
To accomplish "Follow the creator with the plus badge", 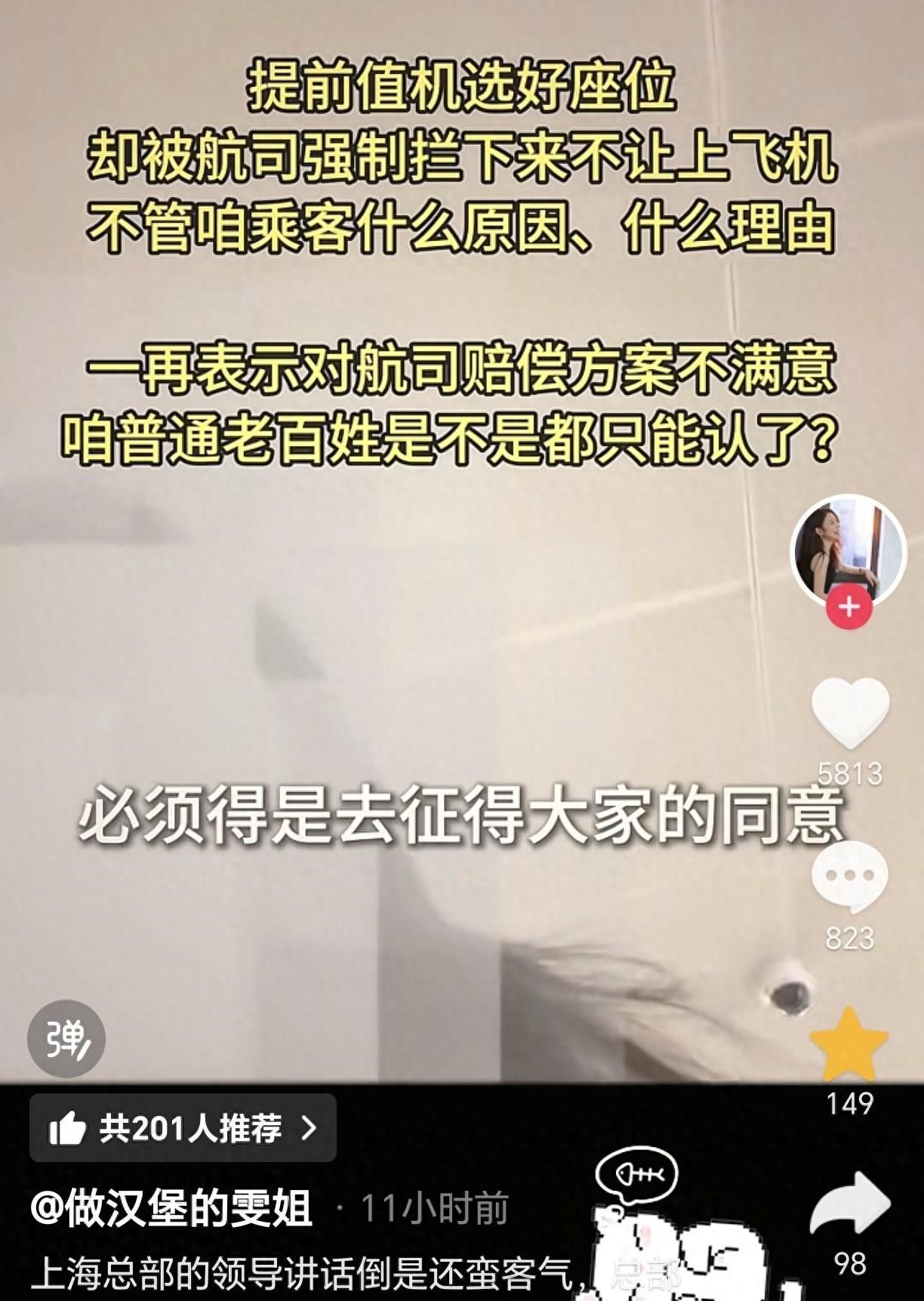I will tap(849, 606).
